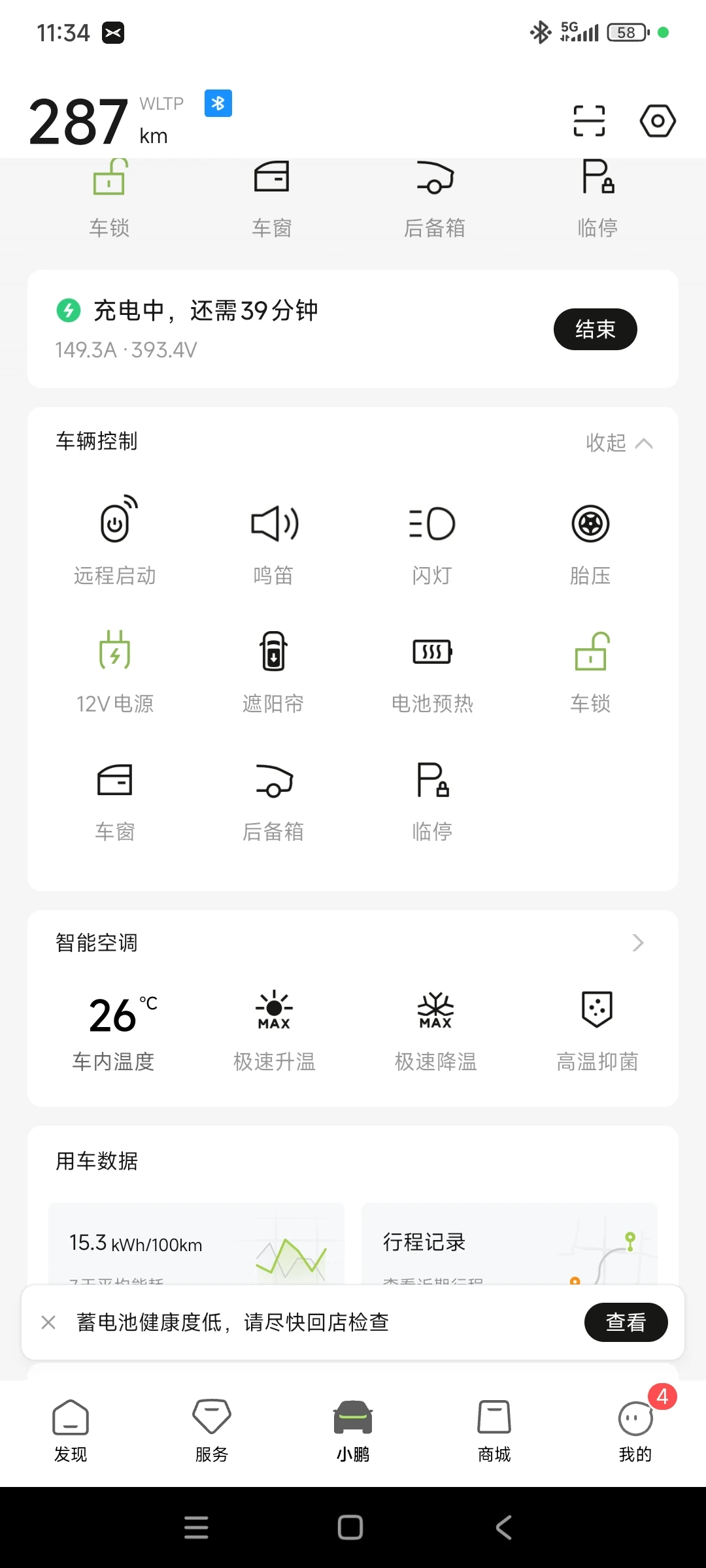Collapse vehicle controls with 收起
The height and width of the screenshot is (1568, 706).
coord(618,443)
